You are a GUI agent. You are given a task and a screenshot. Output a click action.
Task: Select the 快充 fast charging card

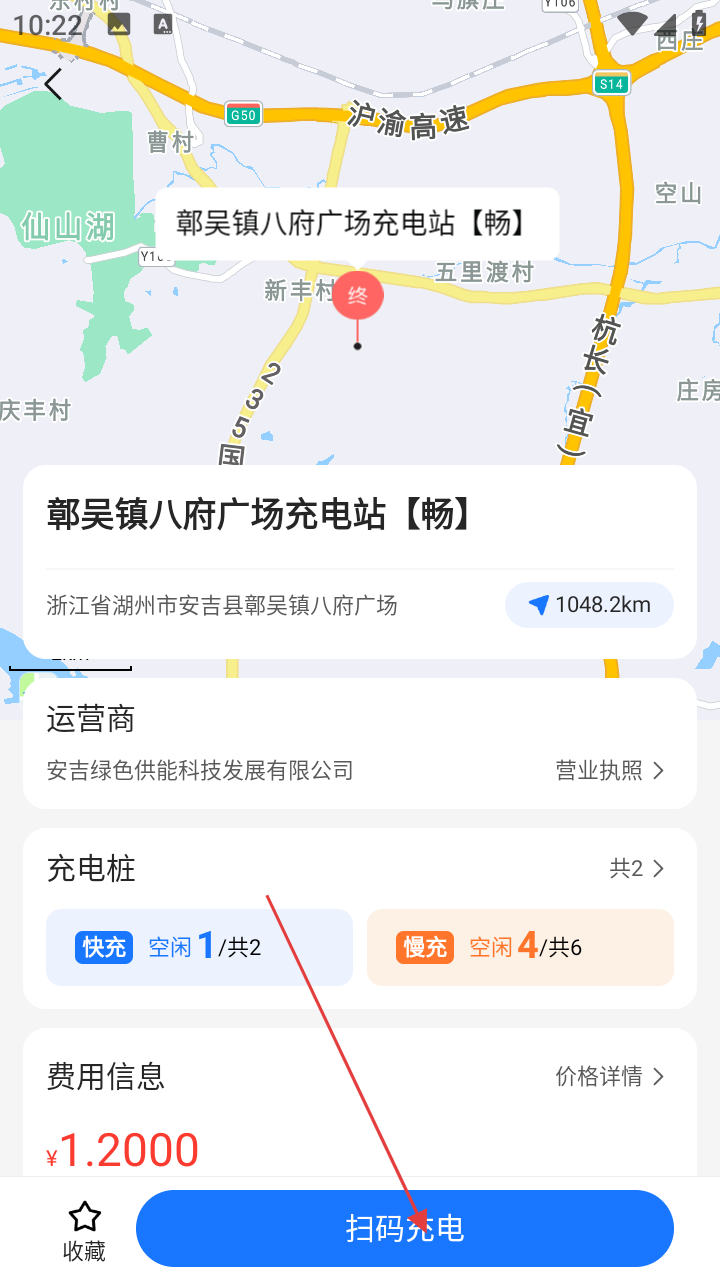coord(199,947)
